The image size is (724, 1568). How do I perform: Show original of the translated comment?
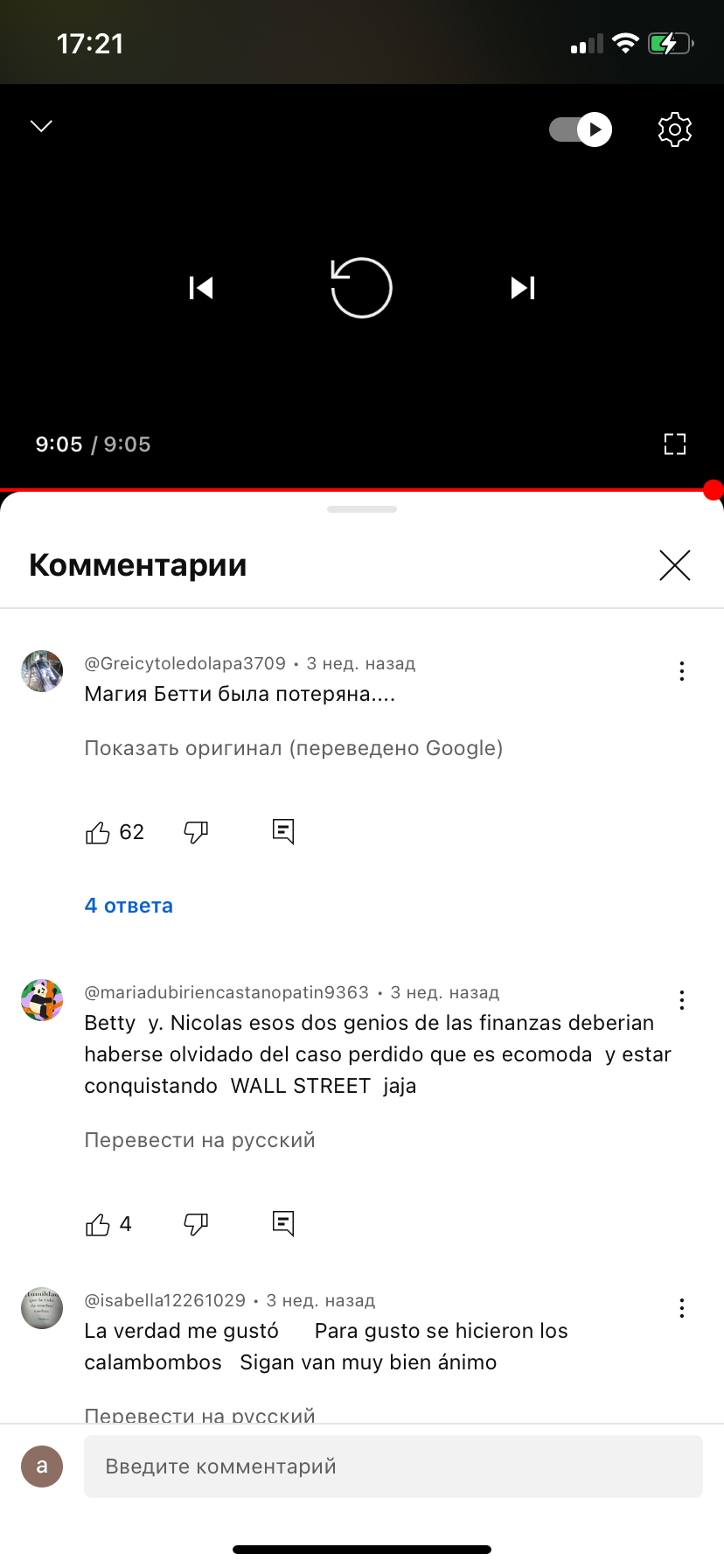click(293, 748)
